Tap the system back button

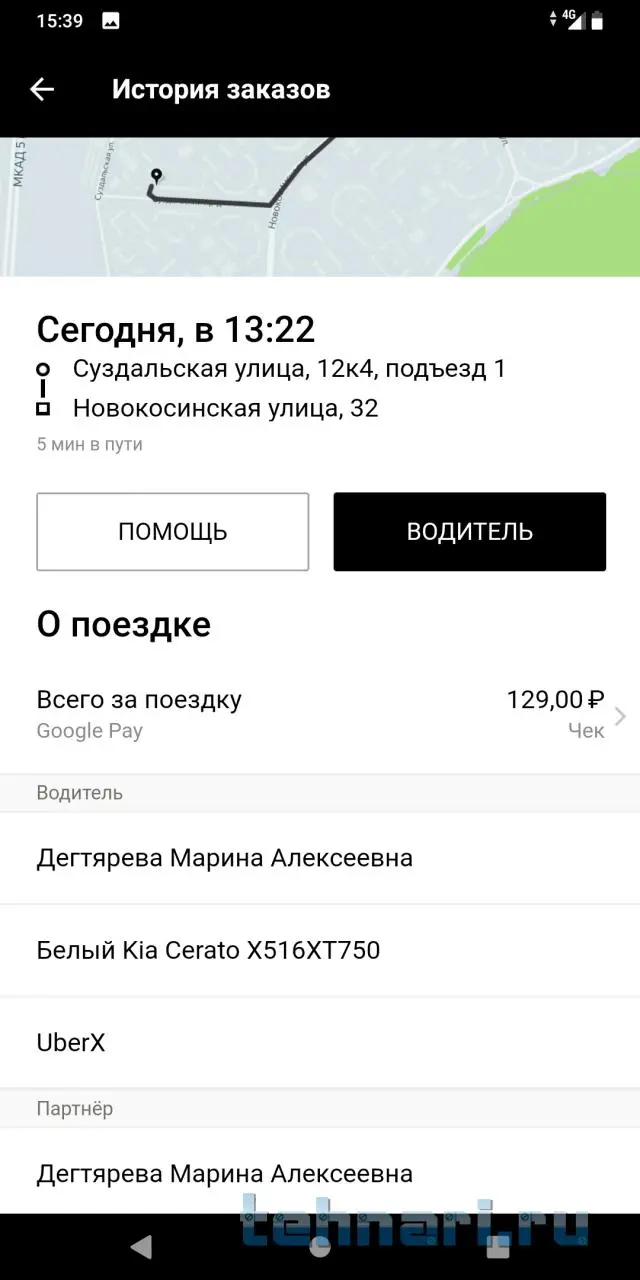tap(142, 1246)
